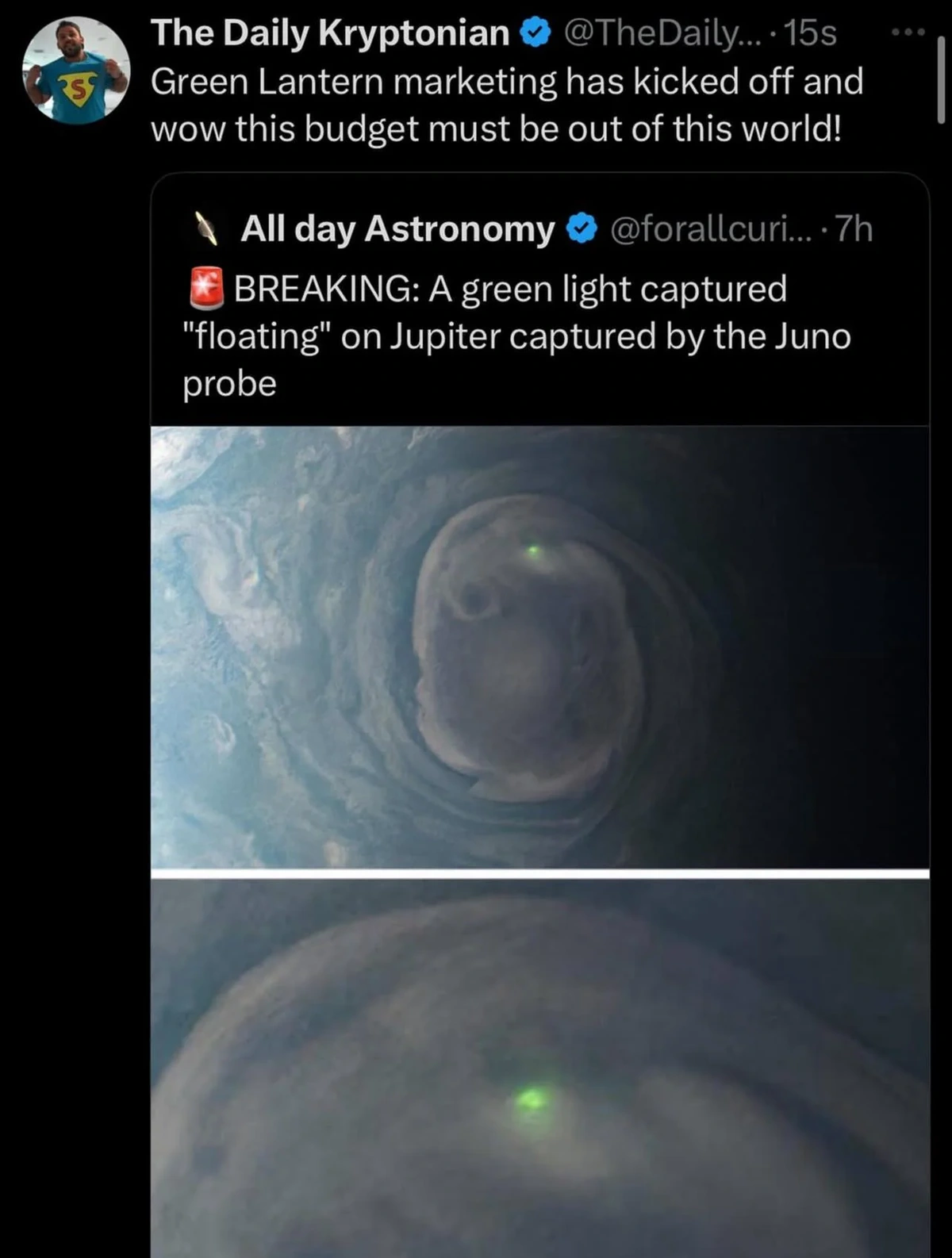The height and width of the screenshot is (1258, 952).
Task: Open the tweet's three-dot overflow menu
Action: (x=908, y=33)
